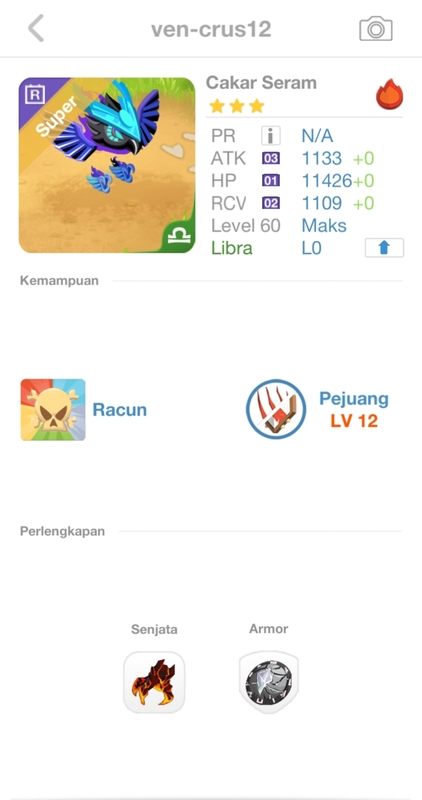The image size is (422, 800).
Task: Tap the Cakar Seram creature portrait
Action: 107,165
